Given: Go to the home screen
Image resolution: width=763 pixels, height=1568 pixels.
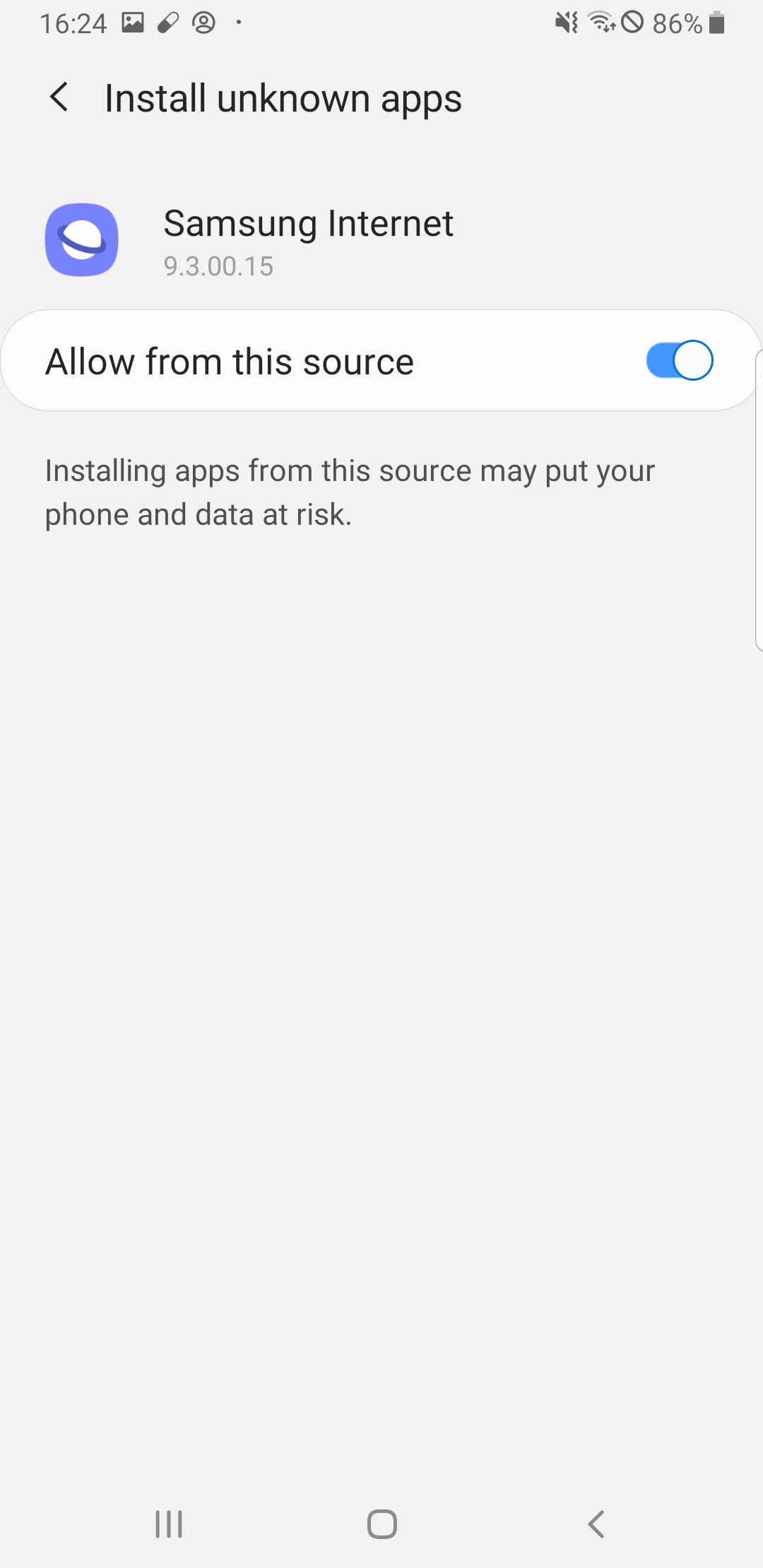Looking at the screenshot, I should pyautogui.click(x=382, y=1524).
